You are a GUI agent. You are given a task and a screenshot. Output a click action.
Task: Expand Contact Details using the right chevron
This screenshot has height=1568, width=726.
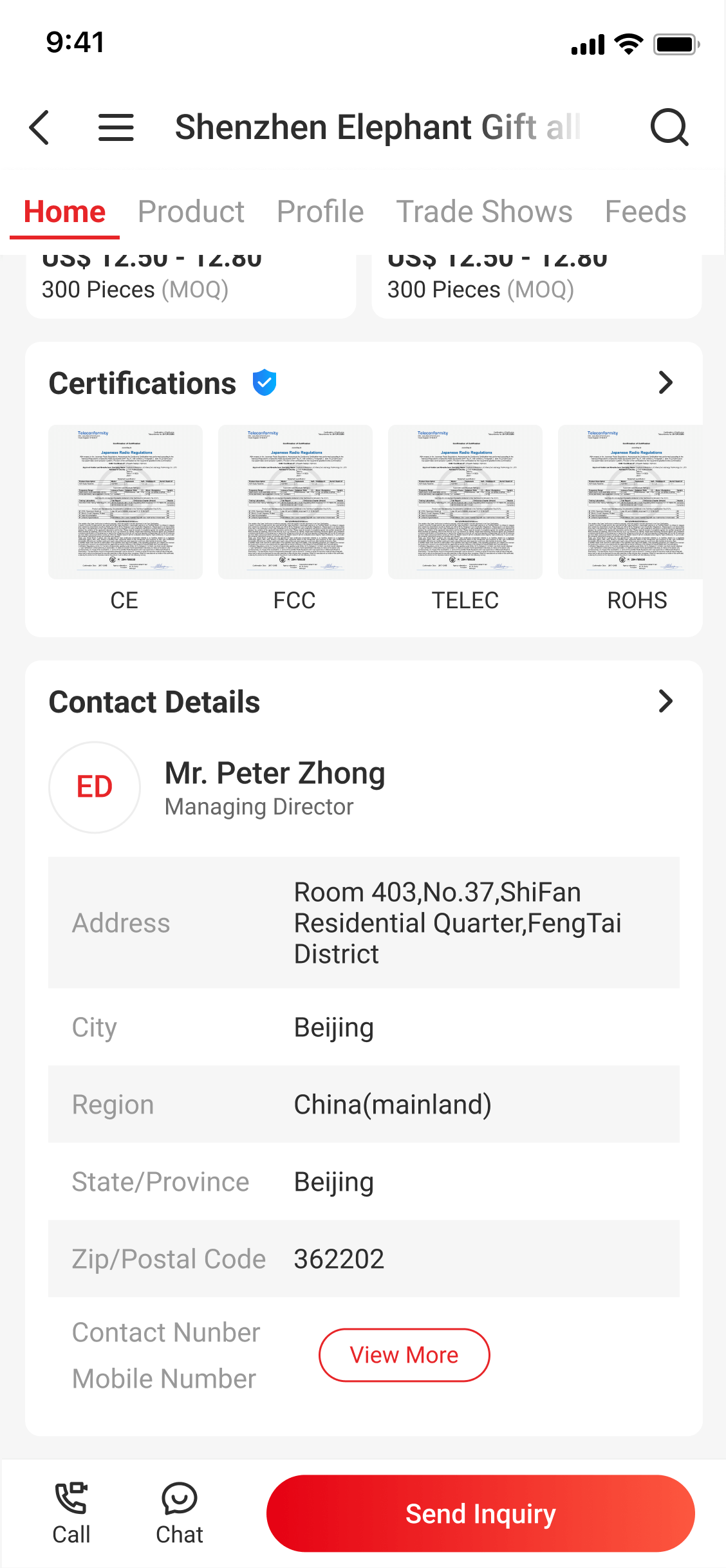667,701
